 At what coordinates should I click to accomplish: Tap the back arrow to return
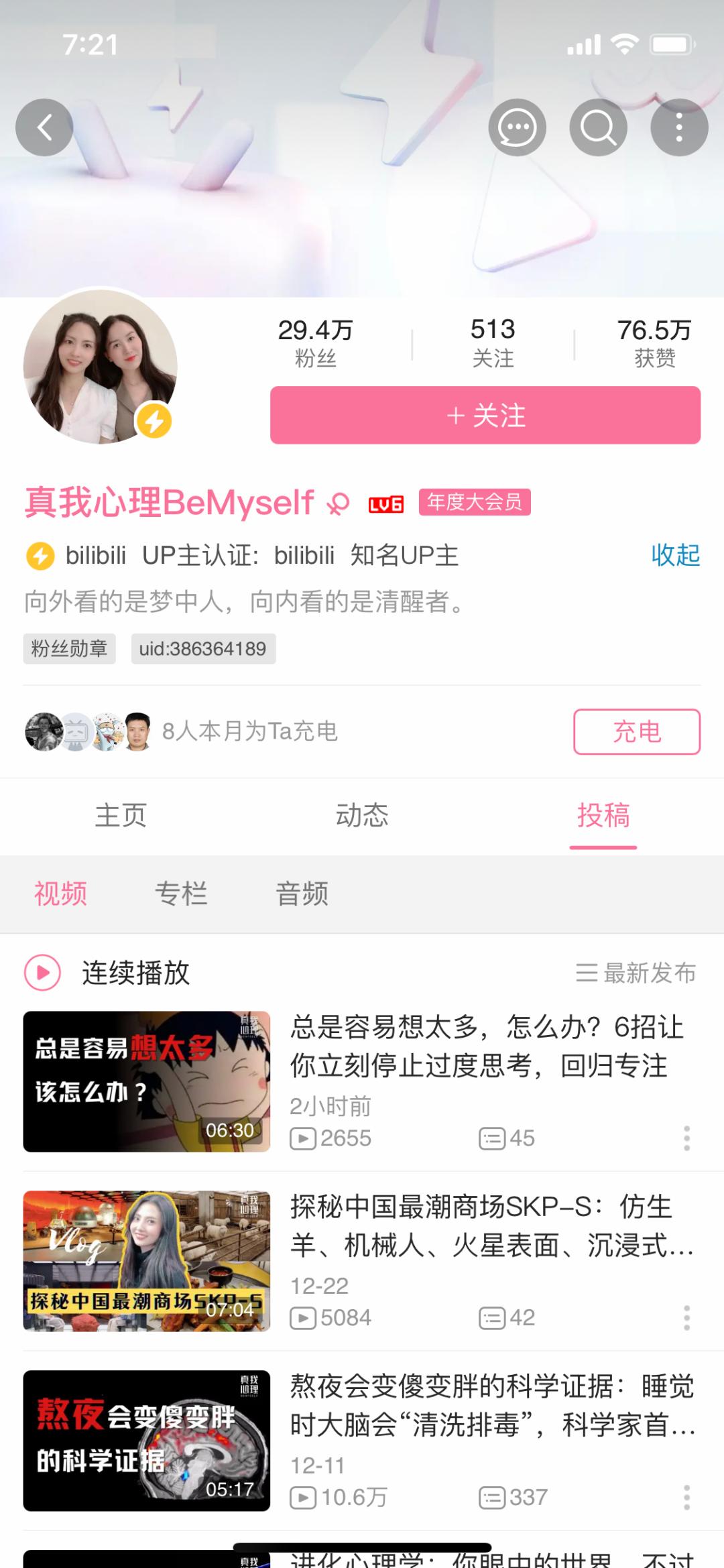pyautogui.click(x=44, y=127)
